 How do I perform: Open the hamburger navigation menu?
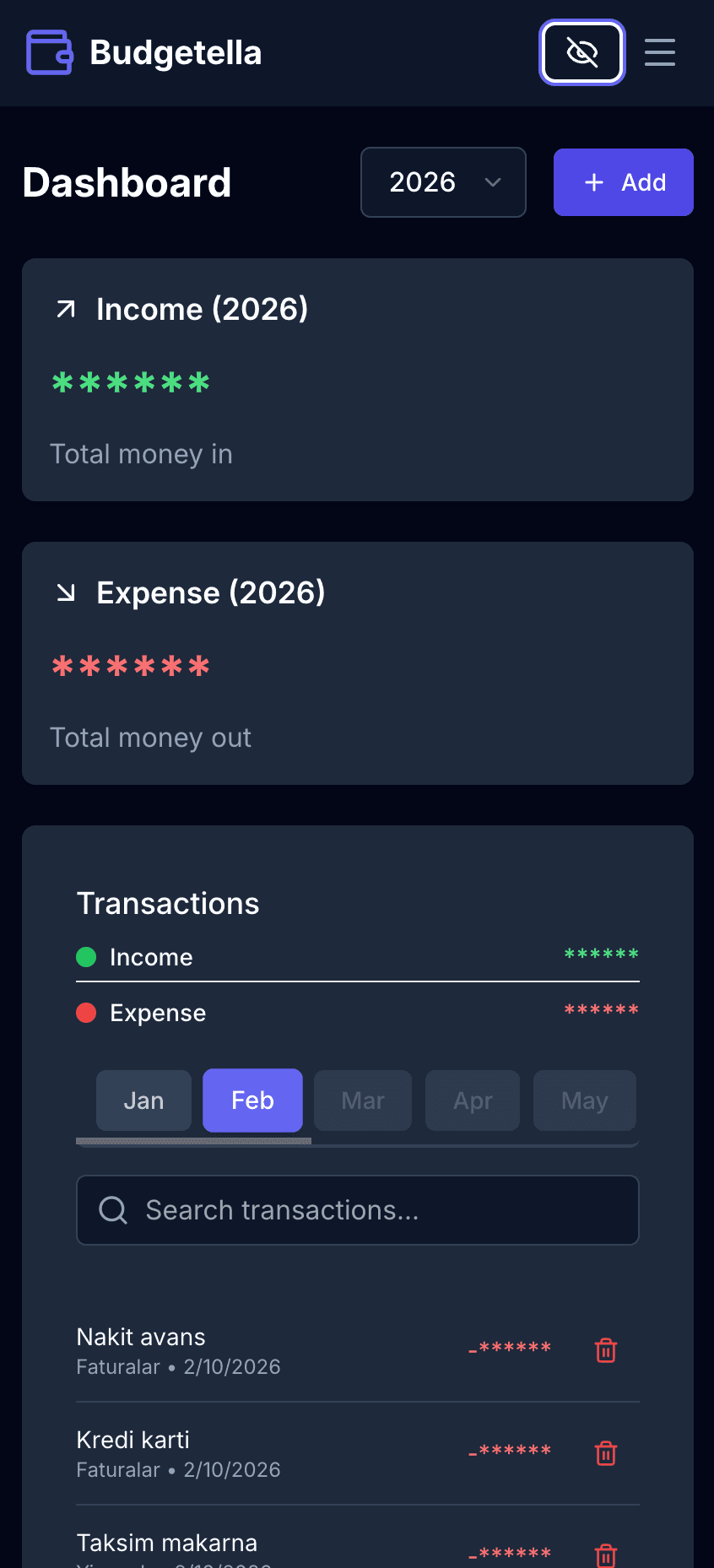pyautogui.click(x=659, y=52)
